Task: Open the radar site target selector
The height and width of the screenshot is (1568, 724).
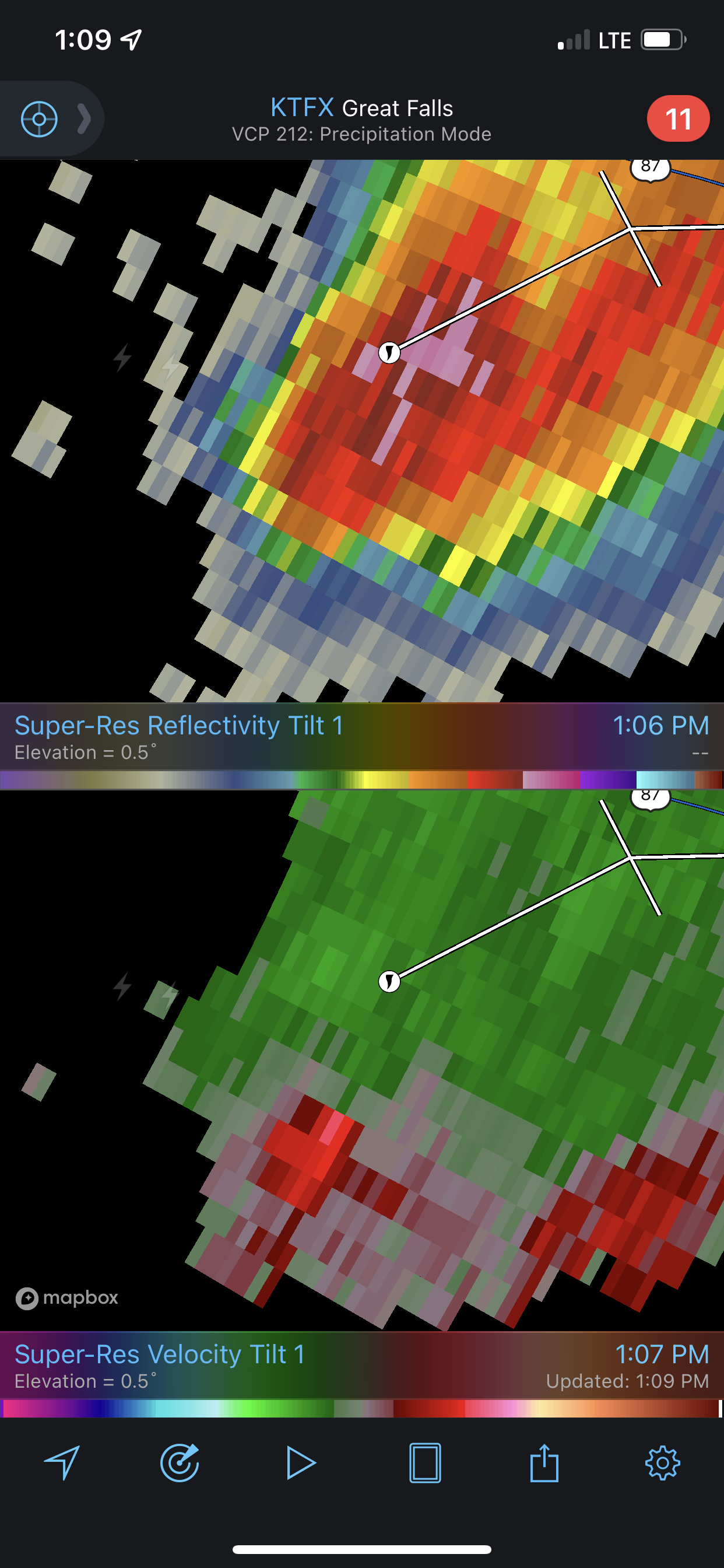Action: click(x=40, y=118)
